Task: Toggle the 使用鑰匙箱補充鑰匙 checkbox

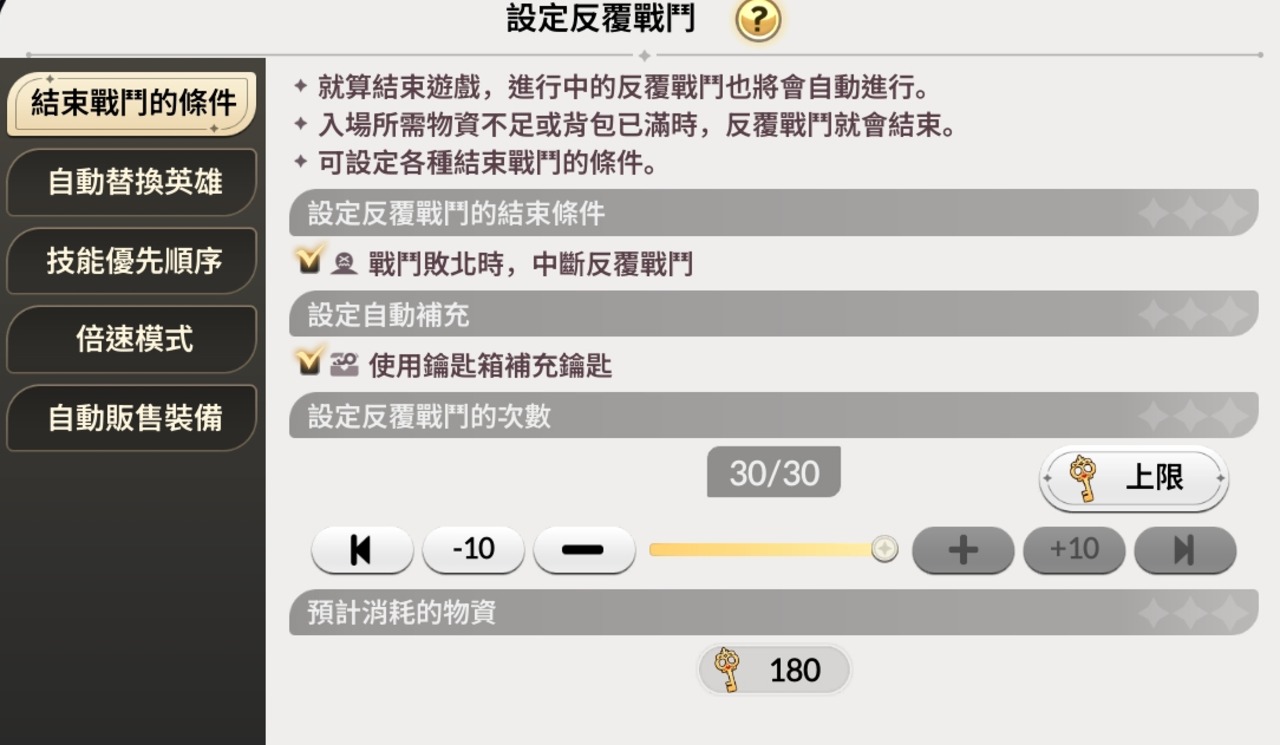Action: [x=310, y=363]
